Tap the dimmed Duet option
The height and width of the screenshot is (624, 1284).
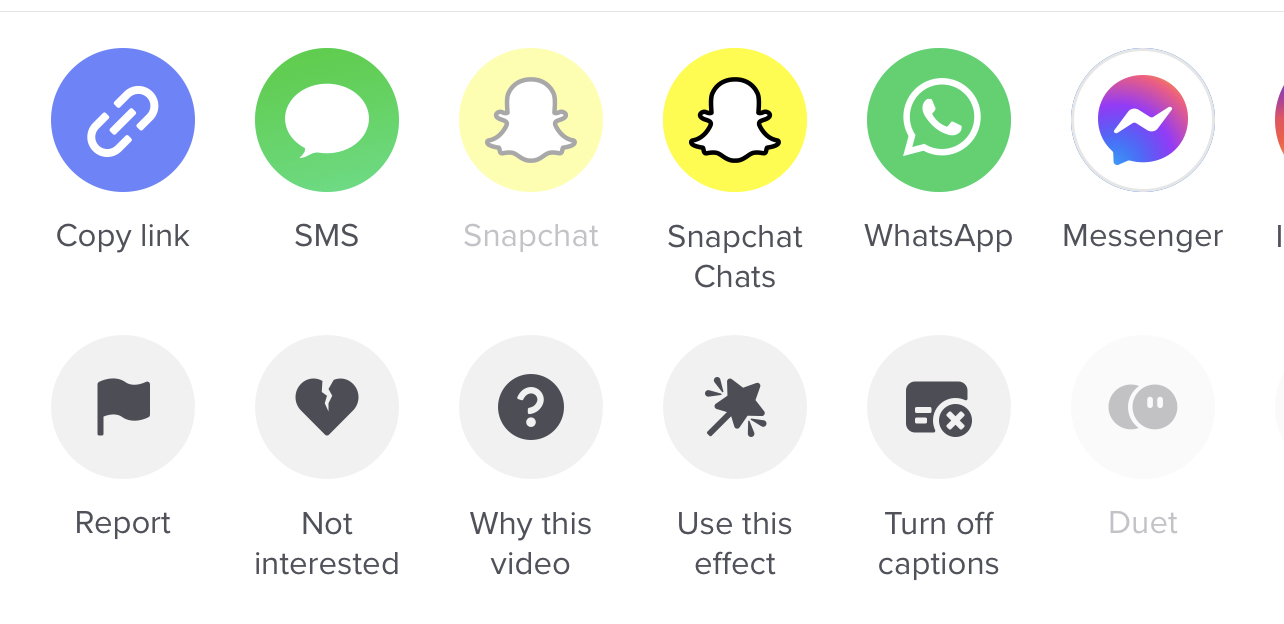point(1143,407)
